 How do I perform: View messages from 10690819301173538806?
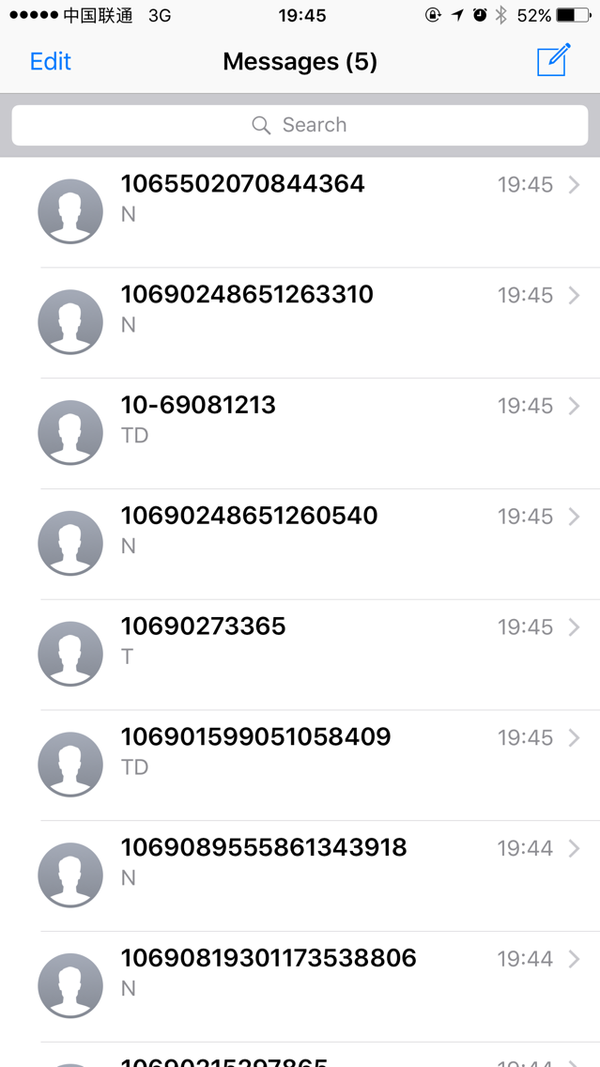300,987
